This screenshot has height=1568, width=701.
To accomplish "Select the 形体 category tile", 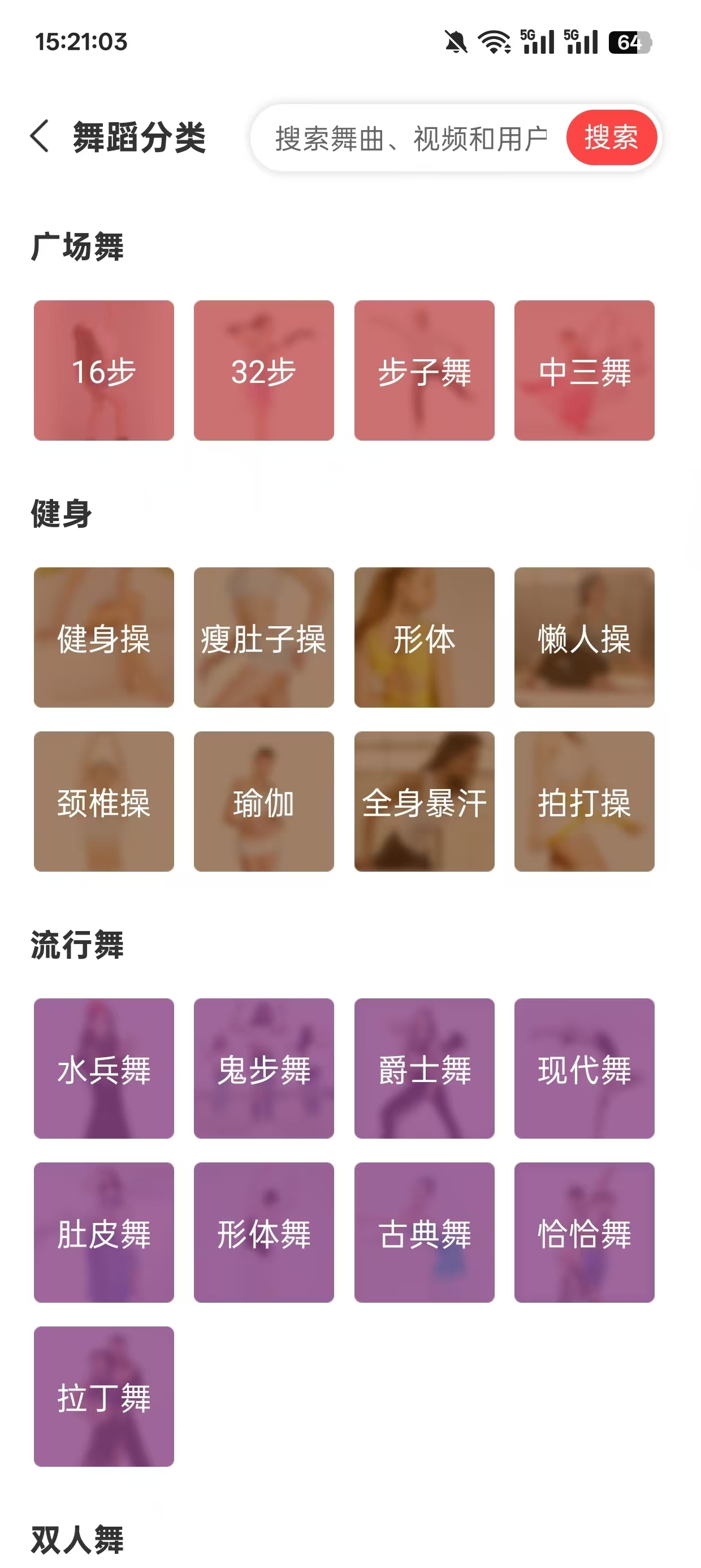I will tap(424, 637).
